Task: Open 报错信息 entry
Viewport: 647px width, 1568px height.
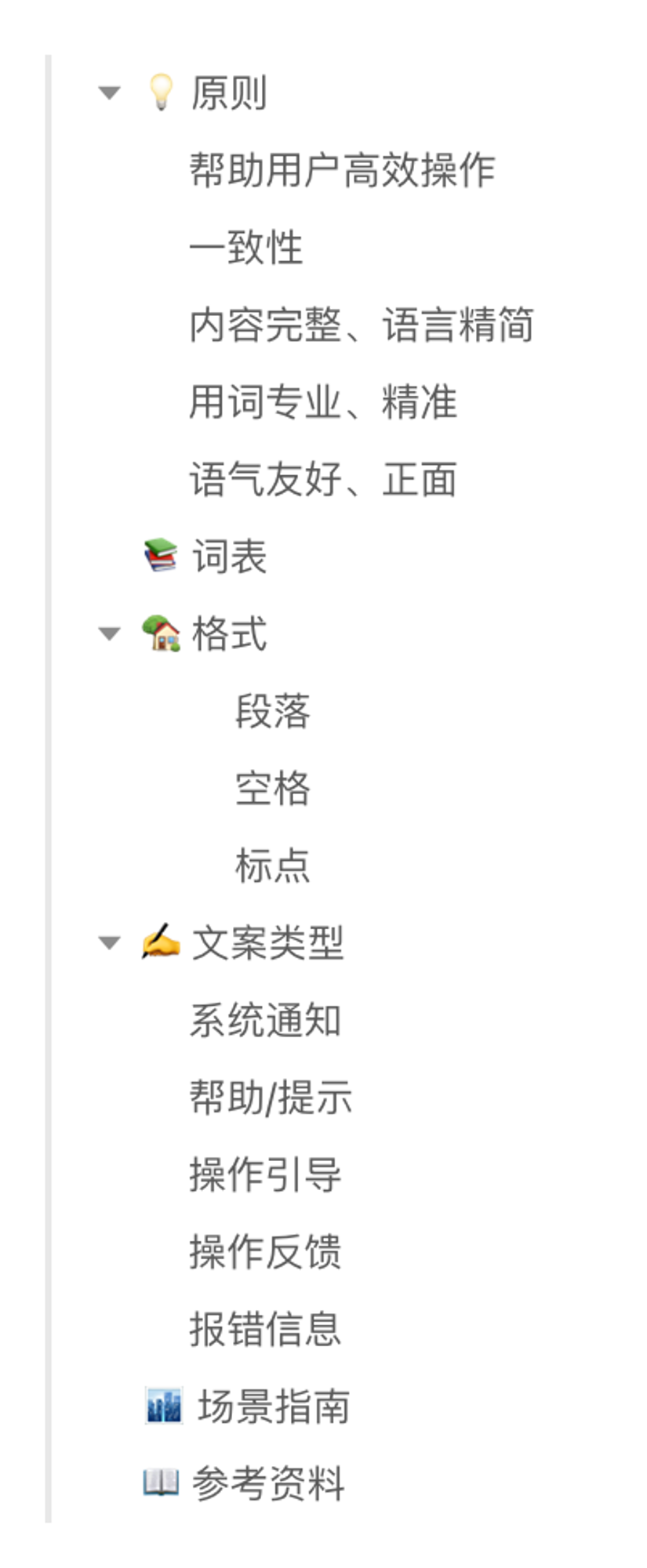Action: pos(265,1329)
